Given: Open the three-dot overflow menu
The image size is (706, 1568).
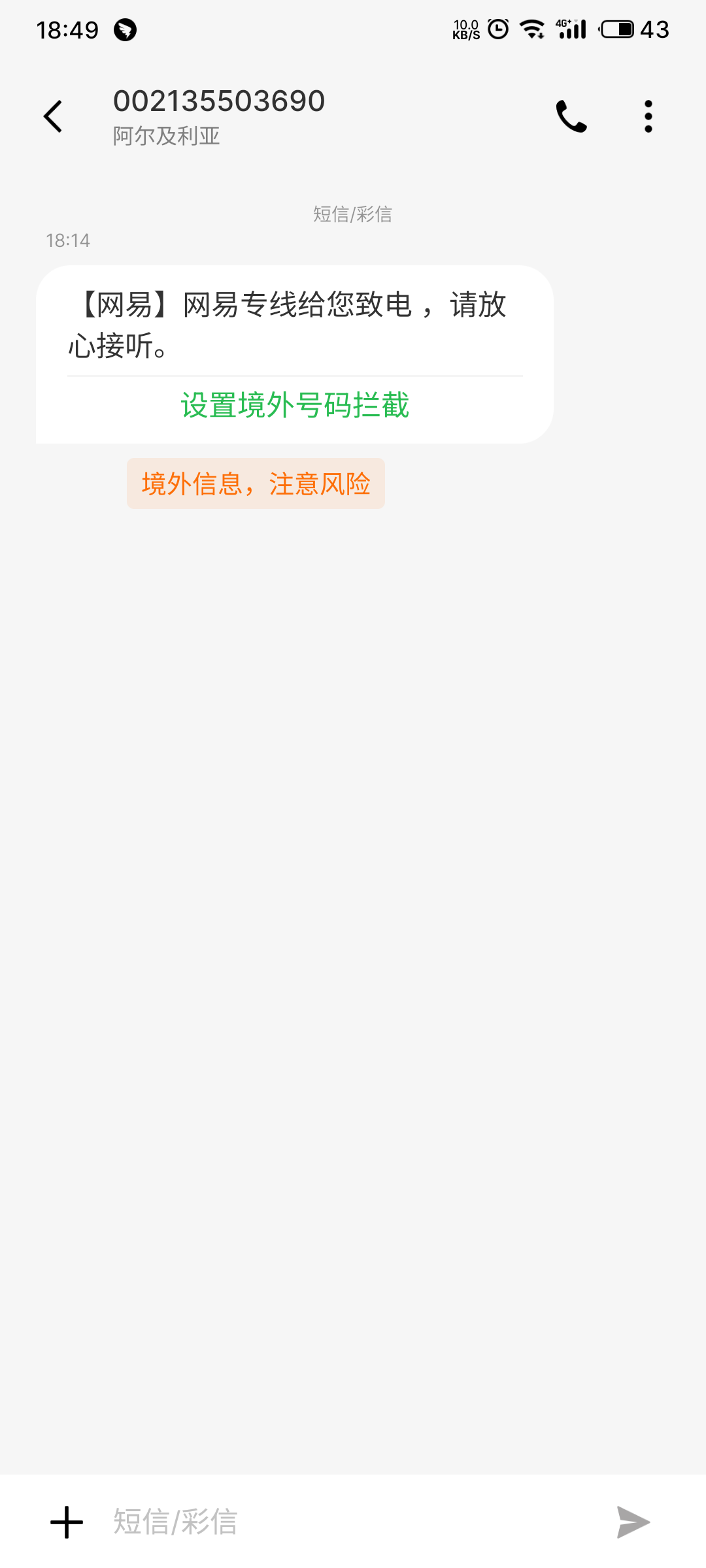Looking at the screenshot, I should (647, 115).
